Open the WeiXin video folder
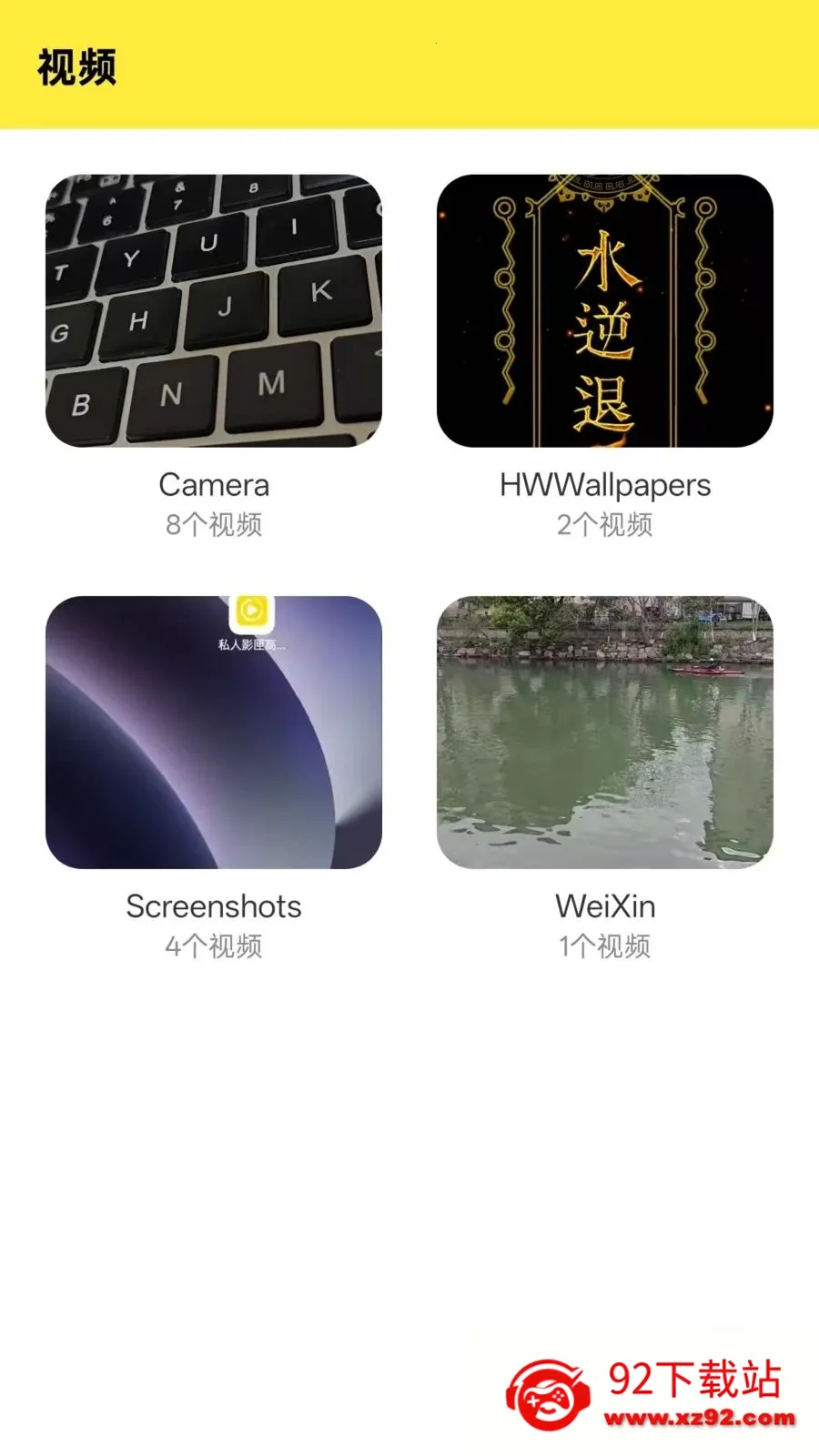Image resolution: width=819 pixels, height=1456 pixels. tap(605, 733)
